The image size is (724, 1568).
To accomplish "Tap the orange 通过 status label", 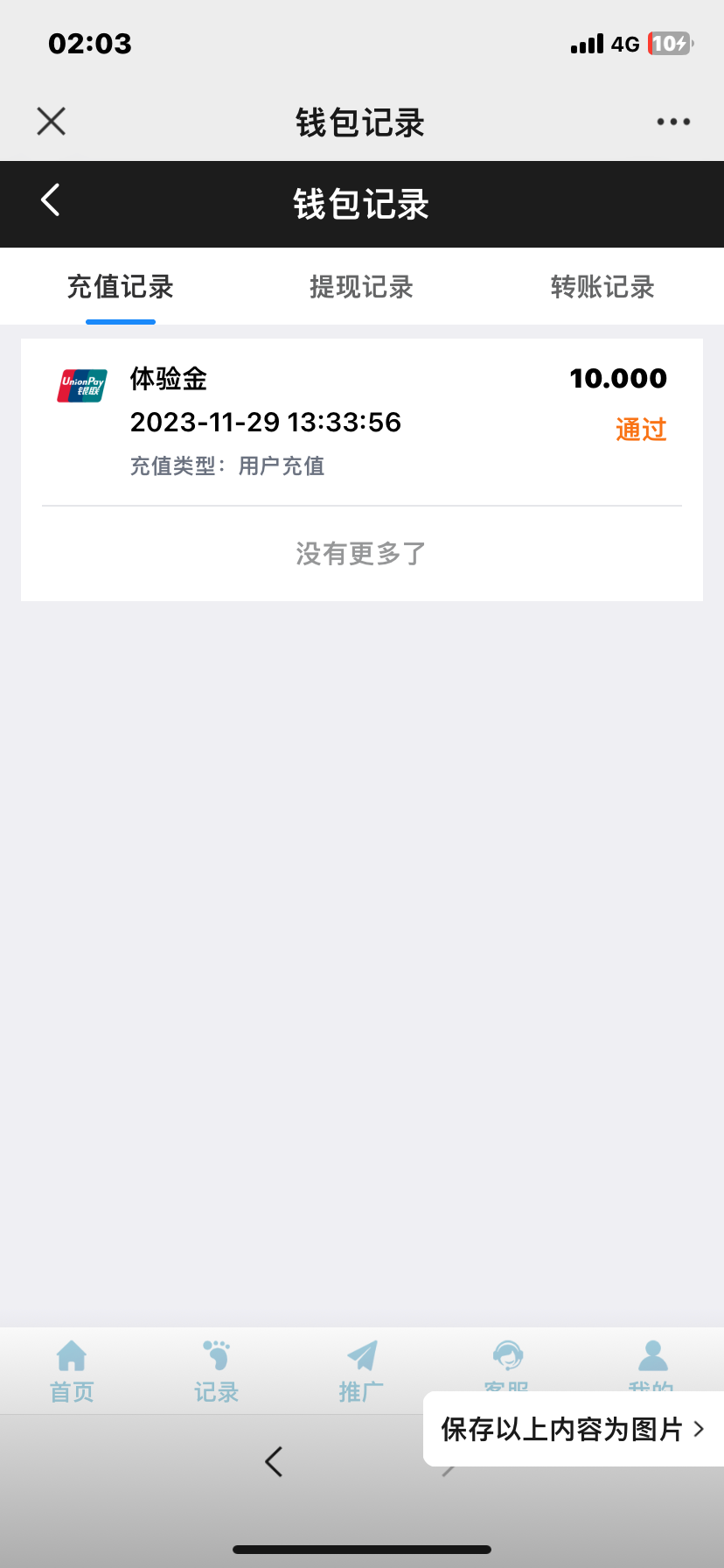I will (641, 430).
